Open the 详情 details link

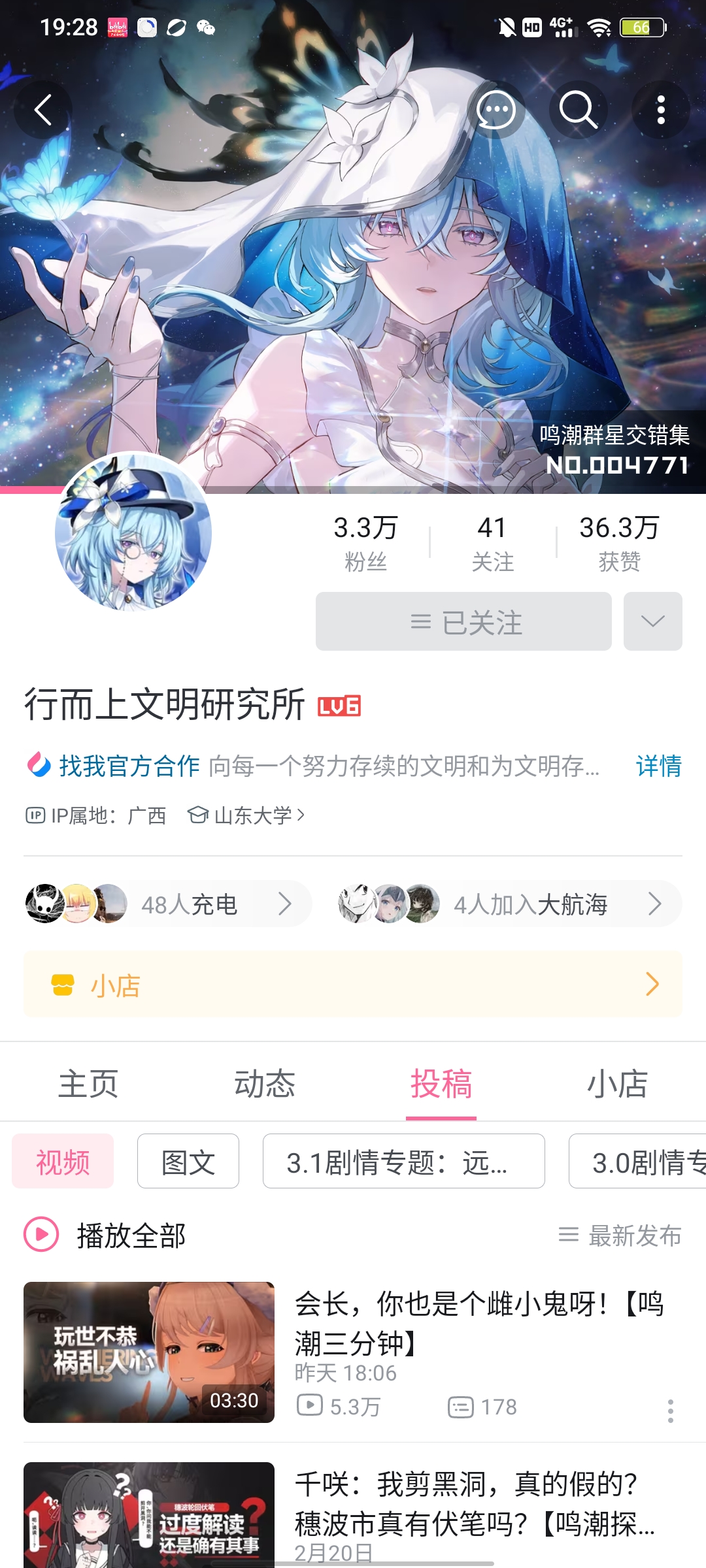tap(658, 766)
